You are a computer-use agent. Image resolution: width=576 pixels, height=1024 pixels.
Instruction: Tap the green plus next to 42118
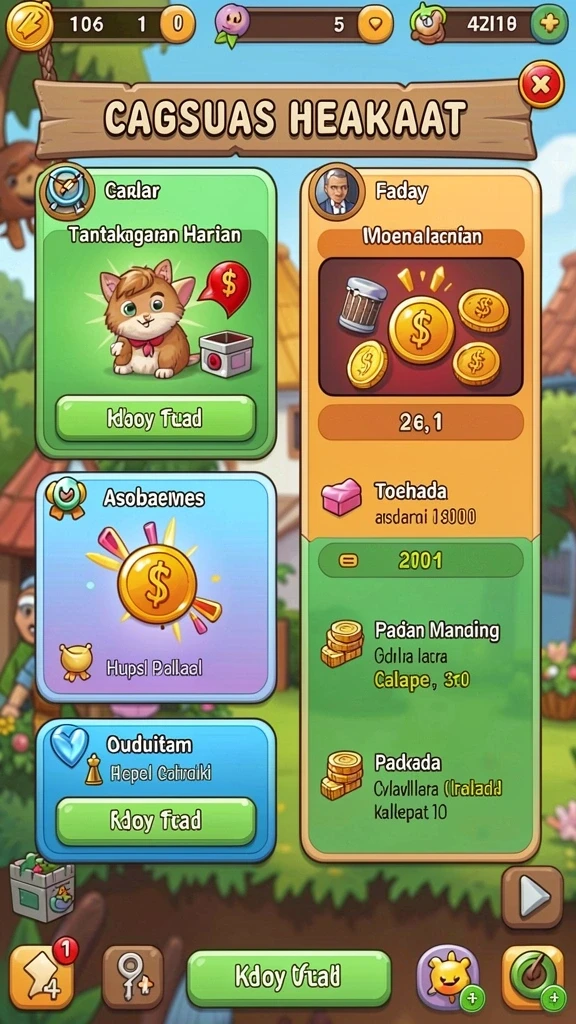tap(549, 24)
